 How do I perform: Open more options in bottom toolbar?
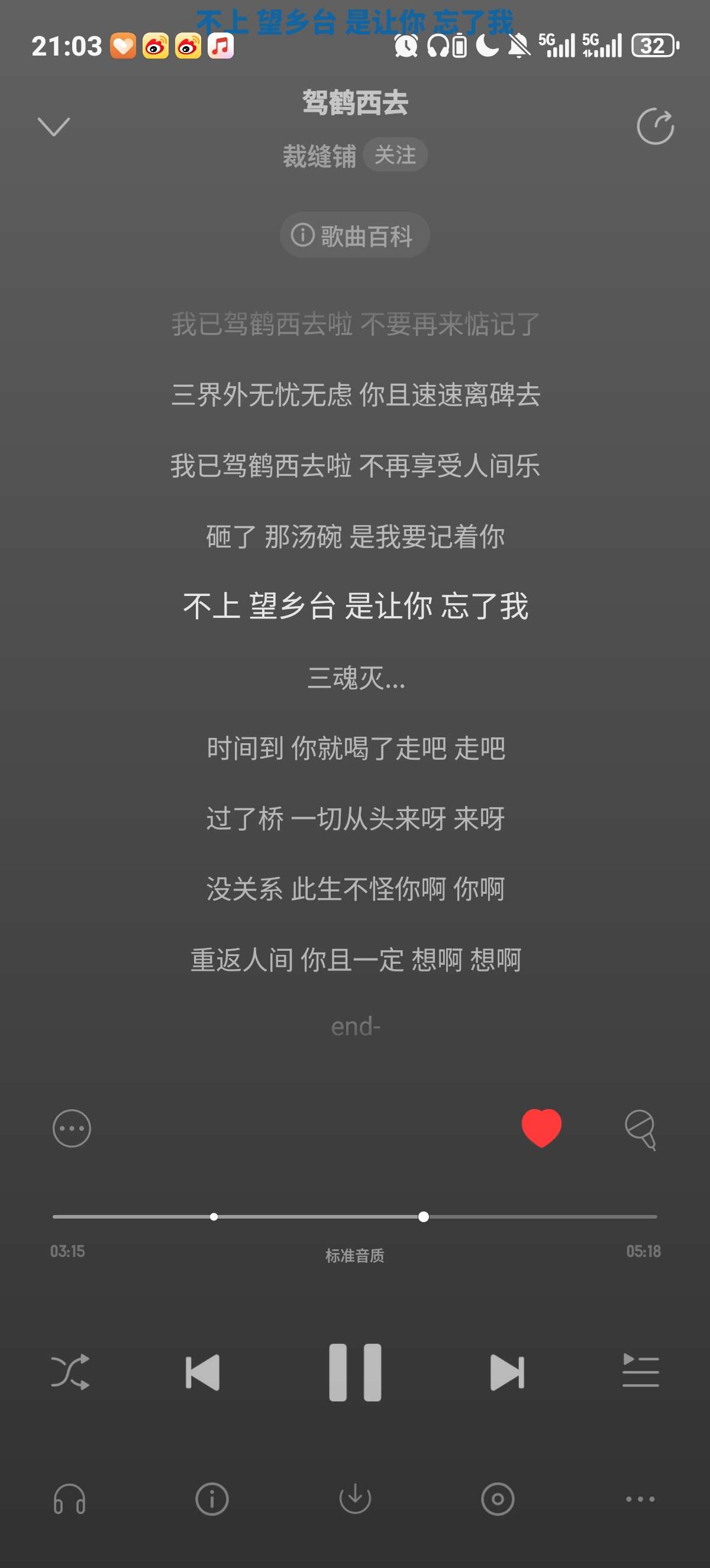click(x=640, y=1499)
